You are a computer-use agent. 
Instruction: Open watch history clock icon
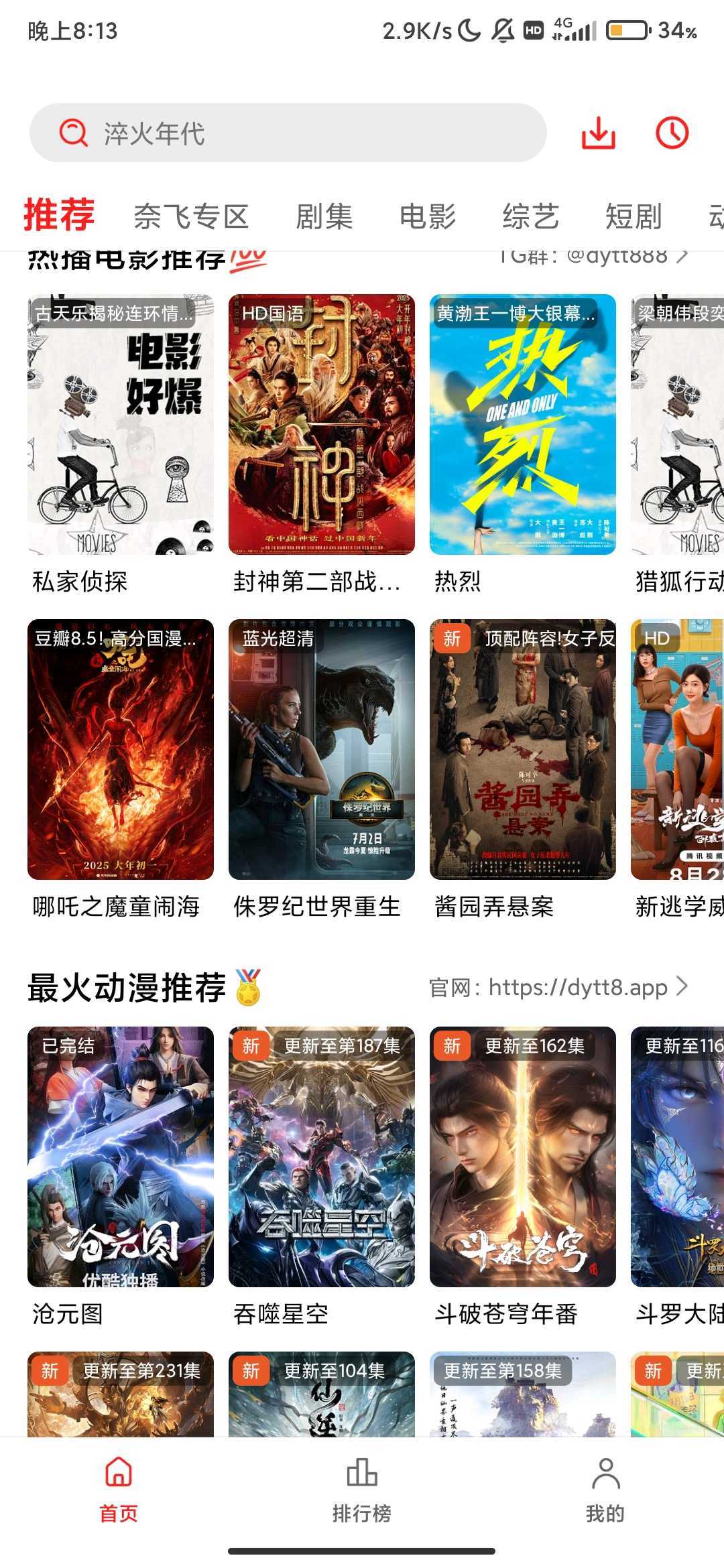click(x=672, y=133)
